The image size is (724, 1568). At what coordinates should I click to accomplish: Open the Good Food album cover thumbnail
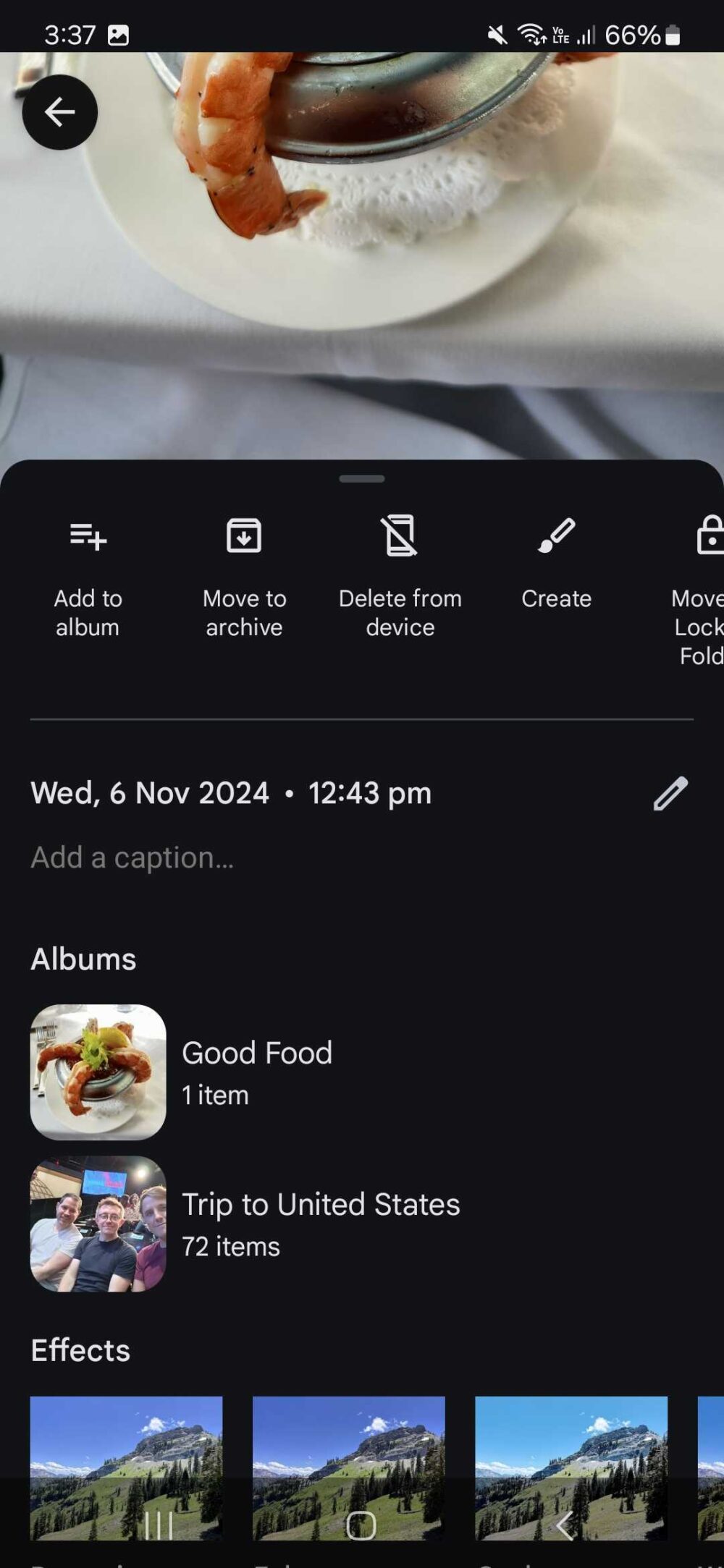click(97, 1071)
